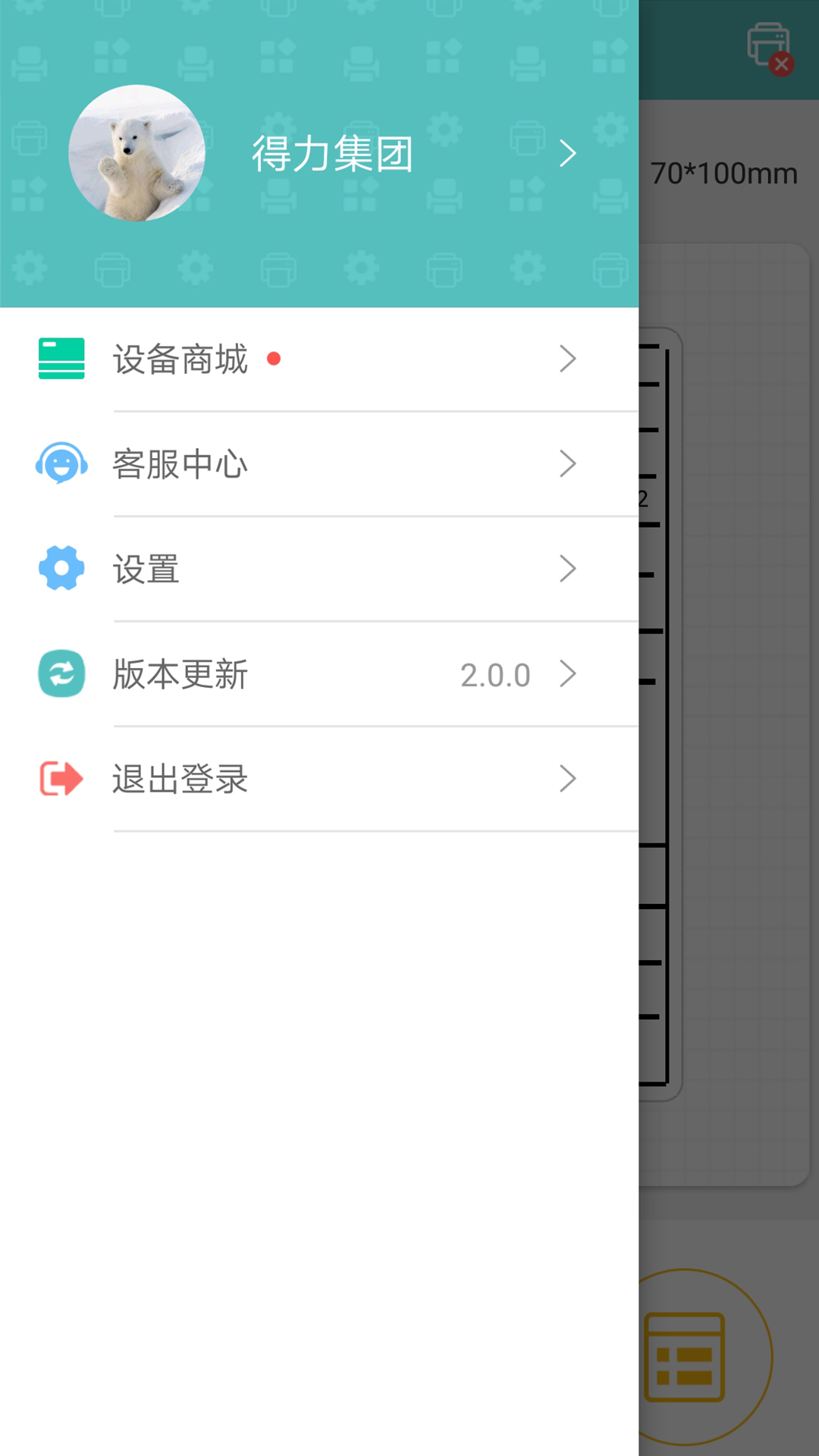Open the printer icon at top right
The width and height of the screenshot is (819, 1456).
(x=770, y=45)
